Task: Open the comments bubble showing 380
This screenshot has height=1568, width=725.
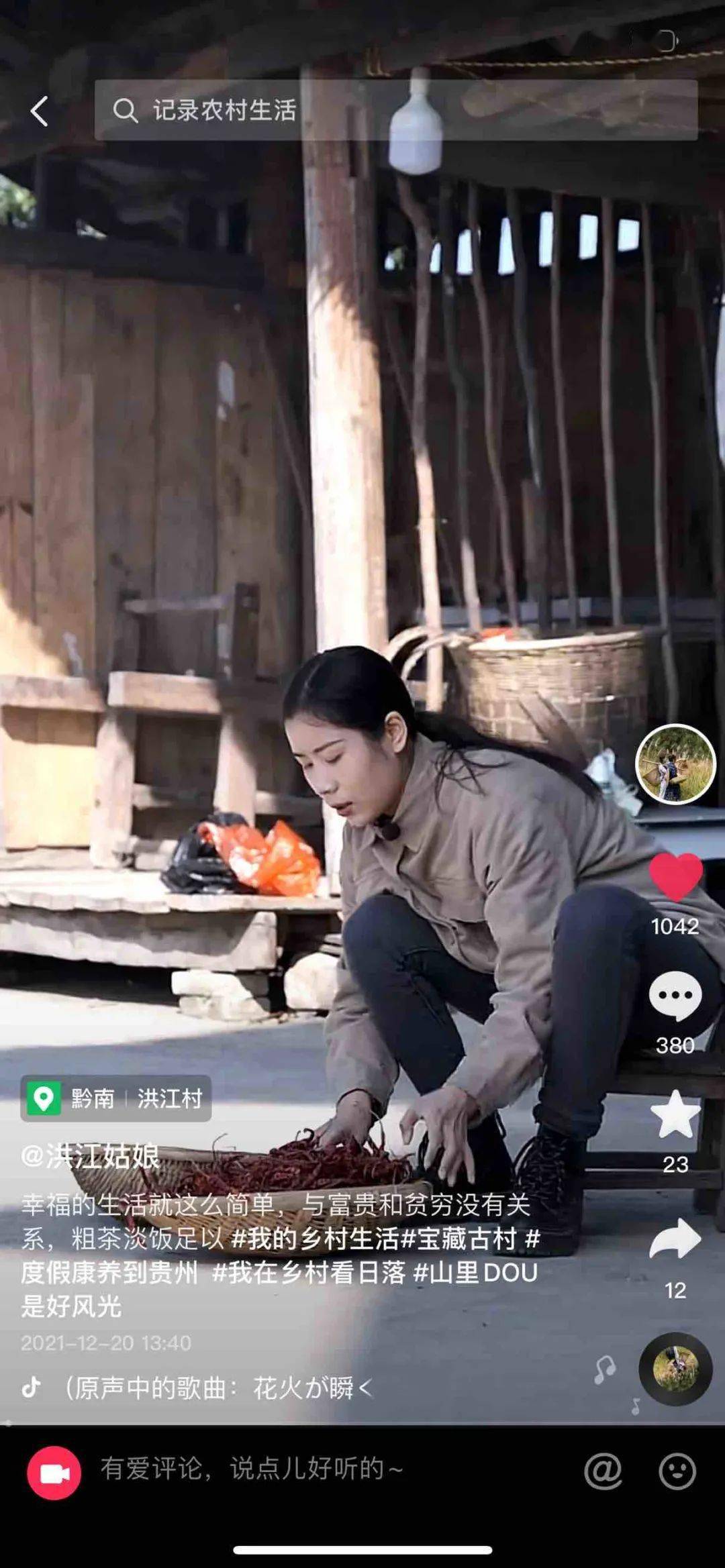Action: click(675, 996)
